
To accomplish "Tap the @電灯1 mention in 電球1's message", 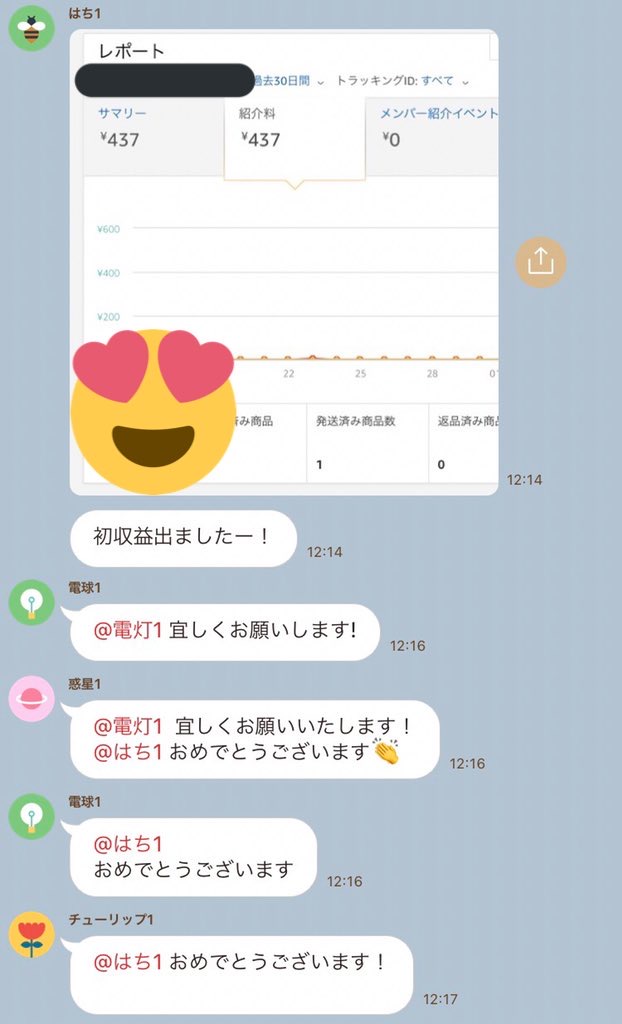I will (x=128, y=632).
